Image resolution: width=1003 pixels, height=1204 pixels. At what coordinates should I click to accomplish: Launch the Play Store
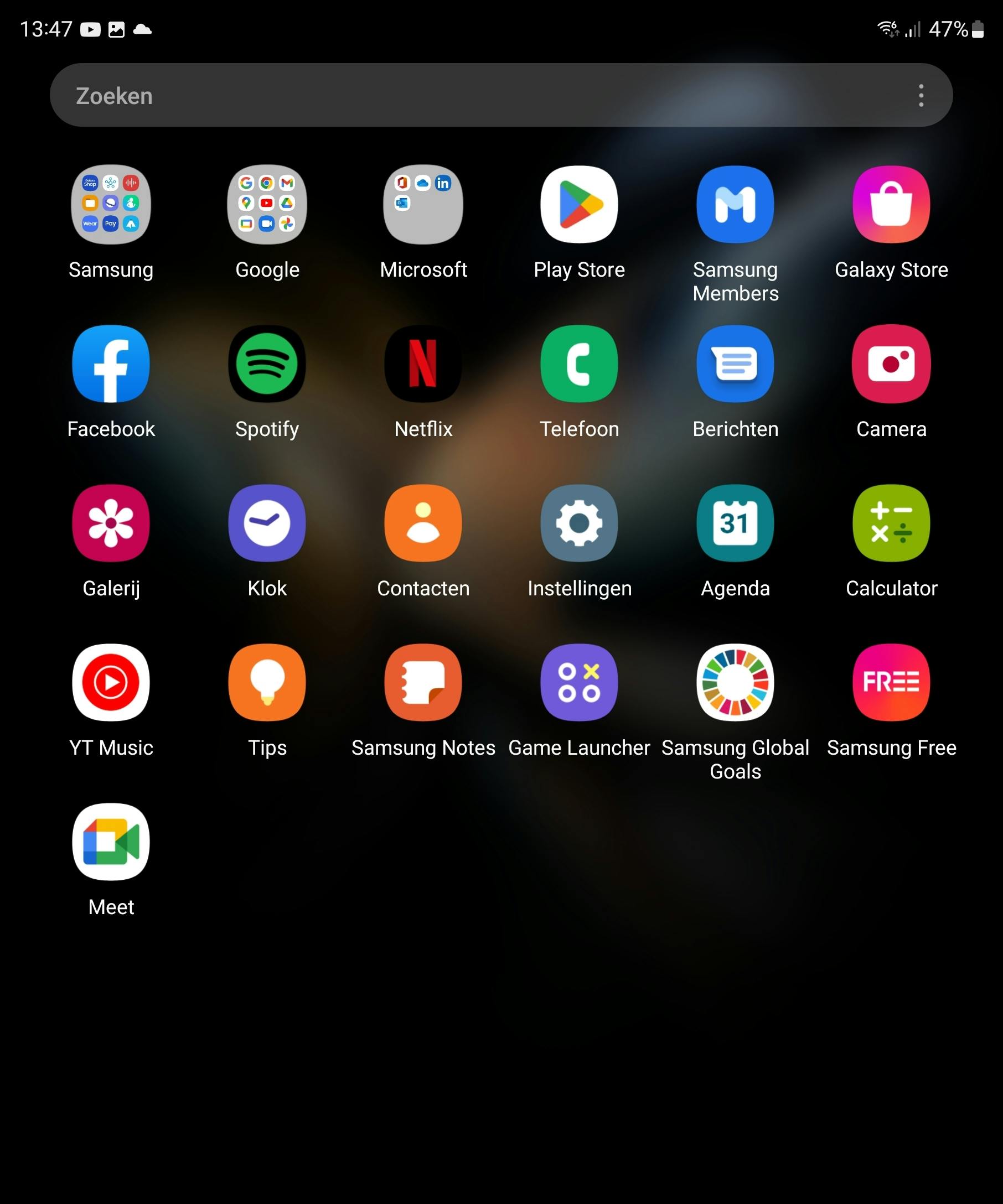tap(579, 205)
